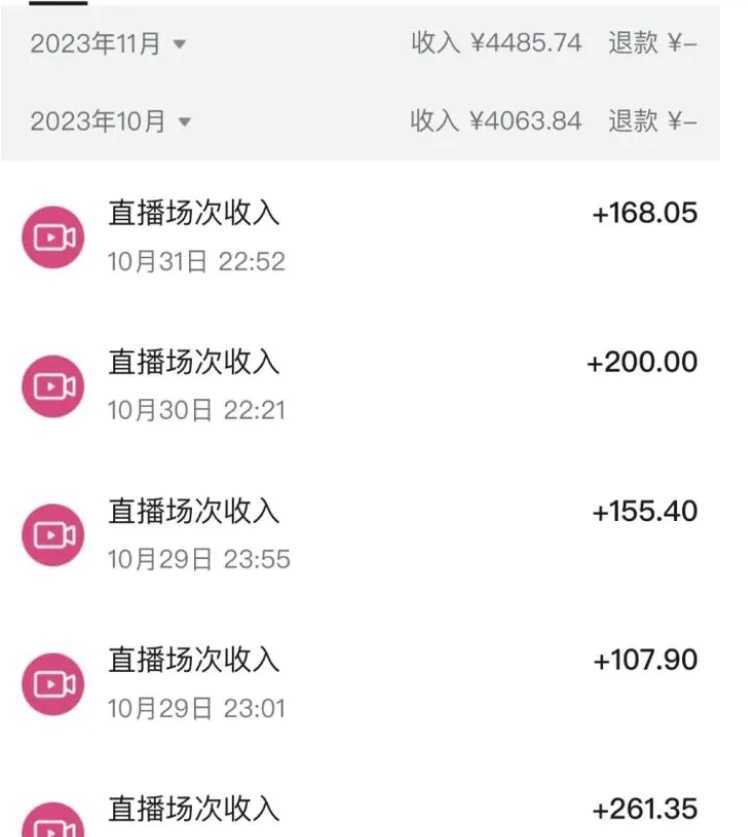Open the +155.40 earnings record
This screenshot has height=837, width=748.
pyautogui.click(x=643, y=511)
